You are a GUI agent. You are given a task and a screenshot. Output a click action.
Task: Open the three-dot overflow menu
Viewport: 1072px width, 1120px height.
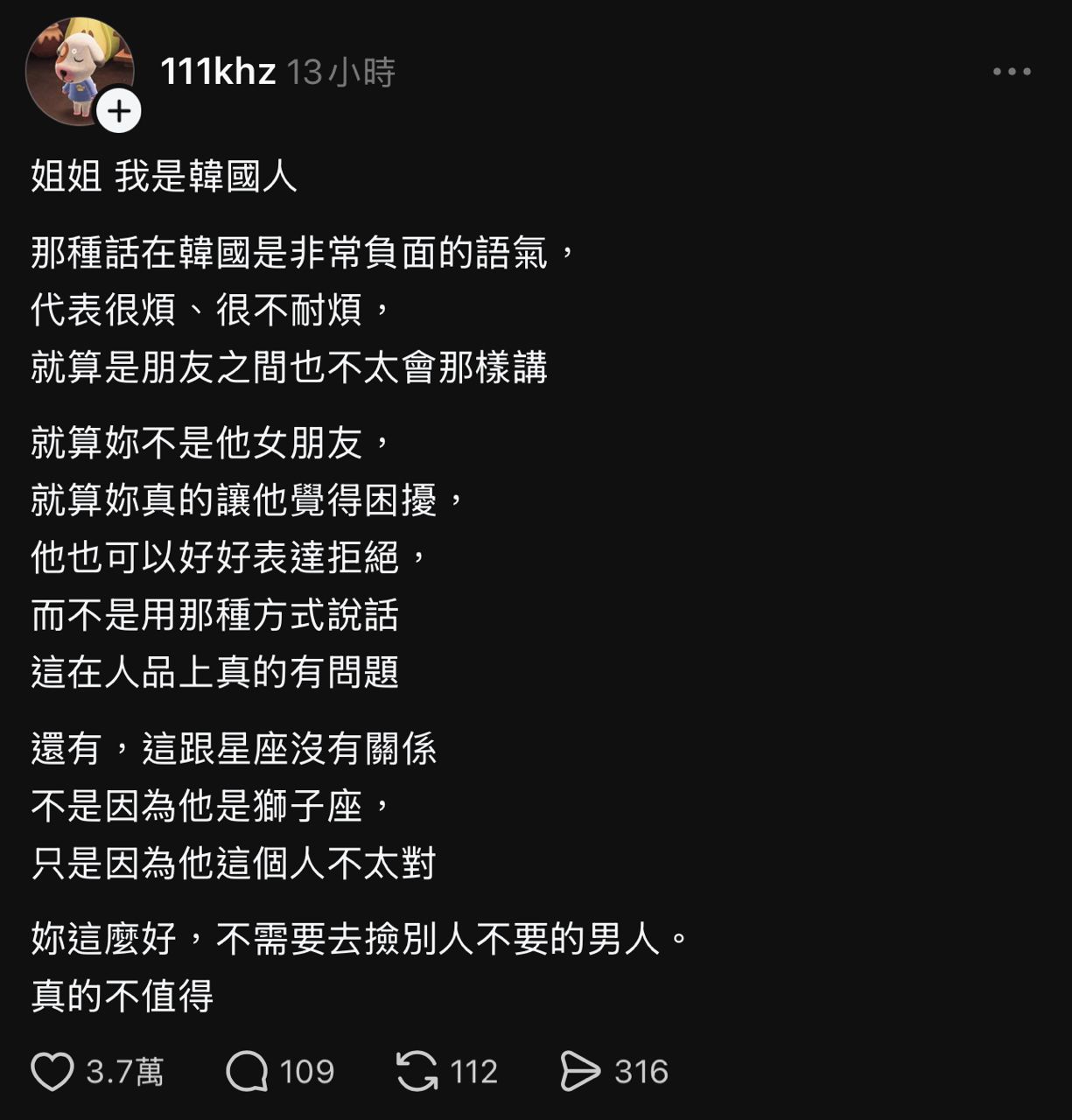[x=1012, y=72]
